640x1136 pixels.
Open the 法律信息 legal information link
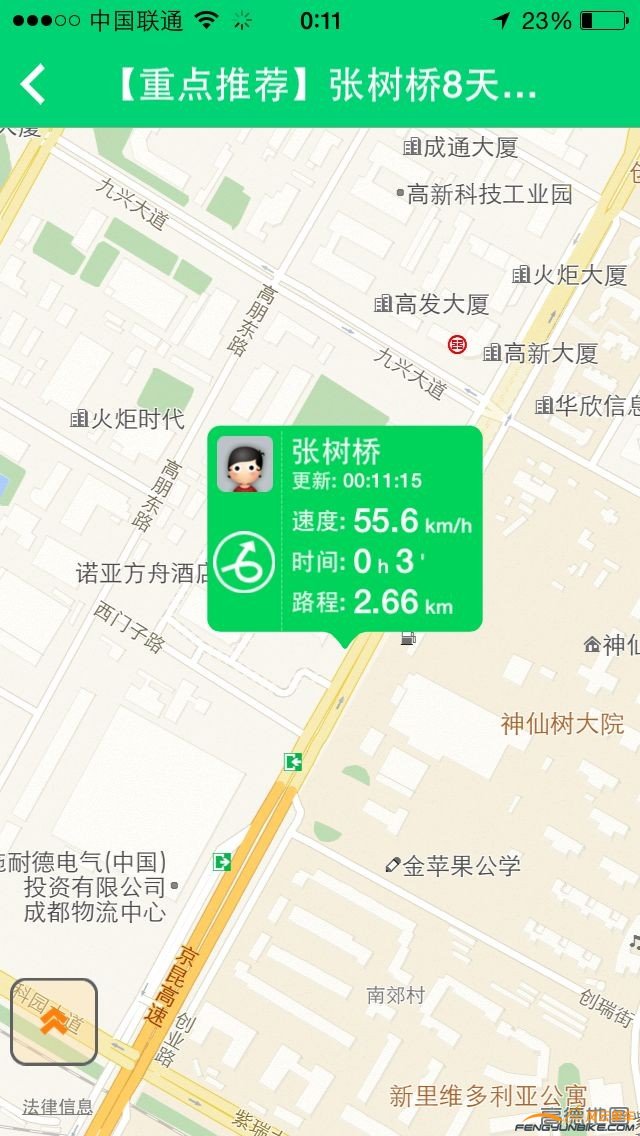click(x=58, y=1106)
